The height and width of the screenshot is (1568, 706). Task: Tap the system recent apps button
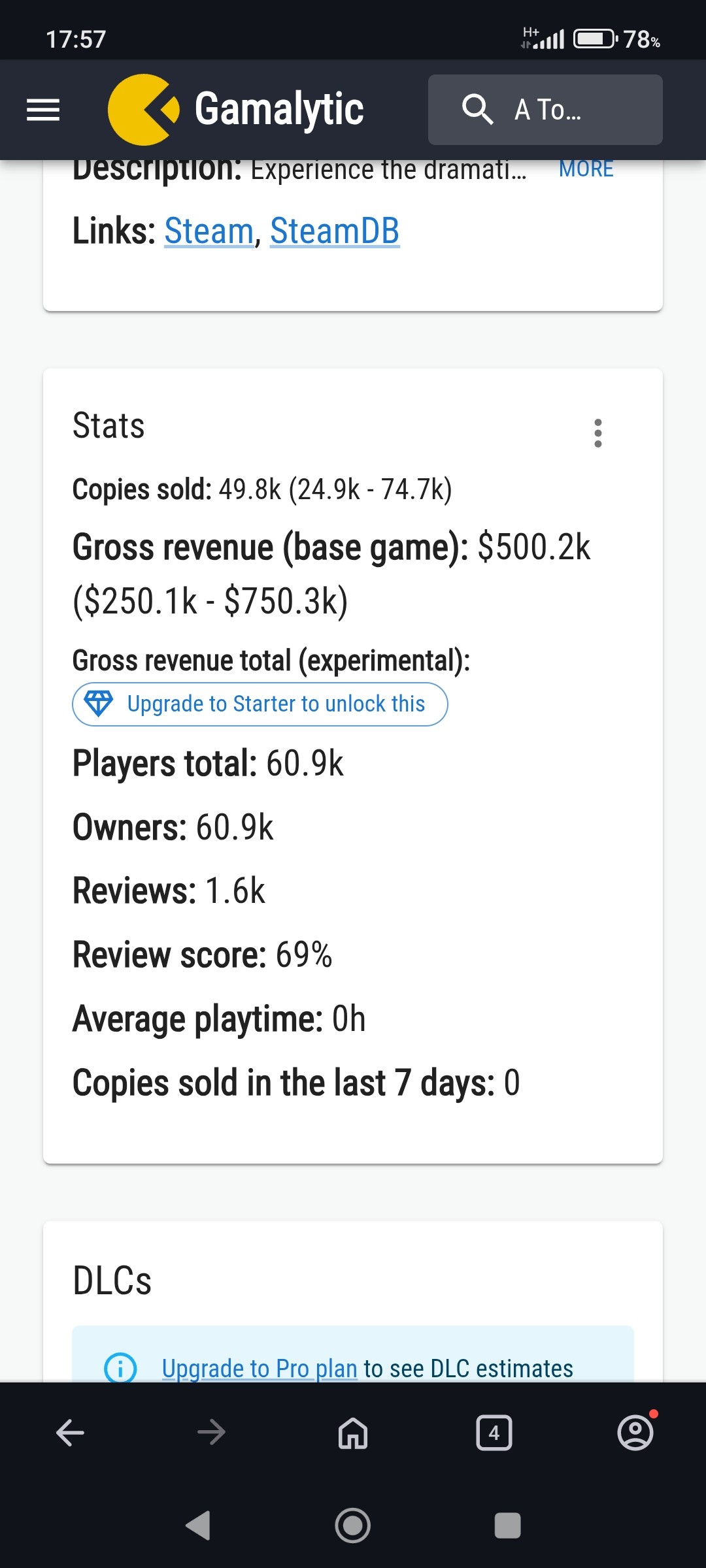[508, 1526]
